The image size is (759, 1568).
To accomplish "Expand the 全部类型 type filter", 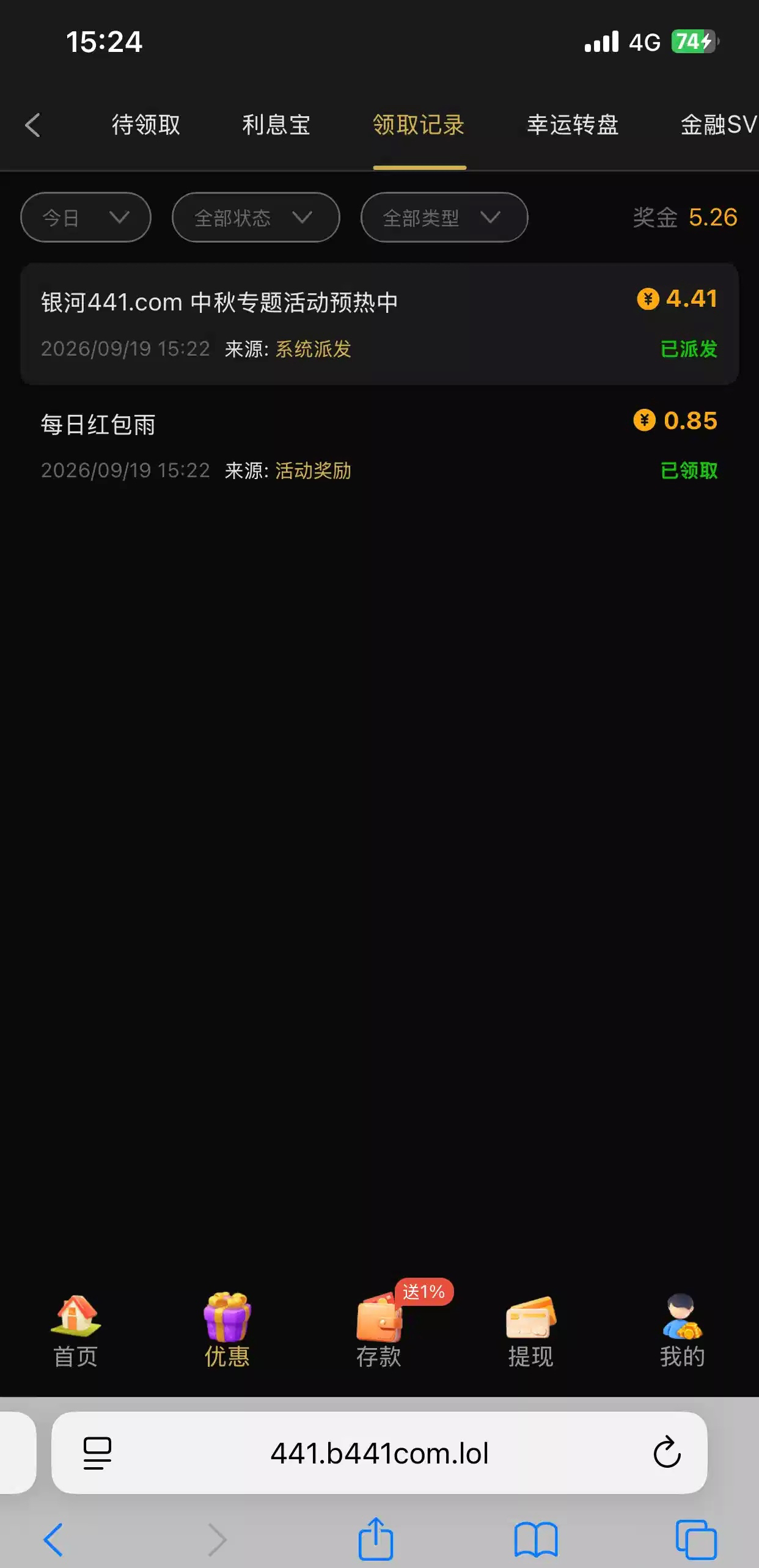I will click(x=444, y=218).
